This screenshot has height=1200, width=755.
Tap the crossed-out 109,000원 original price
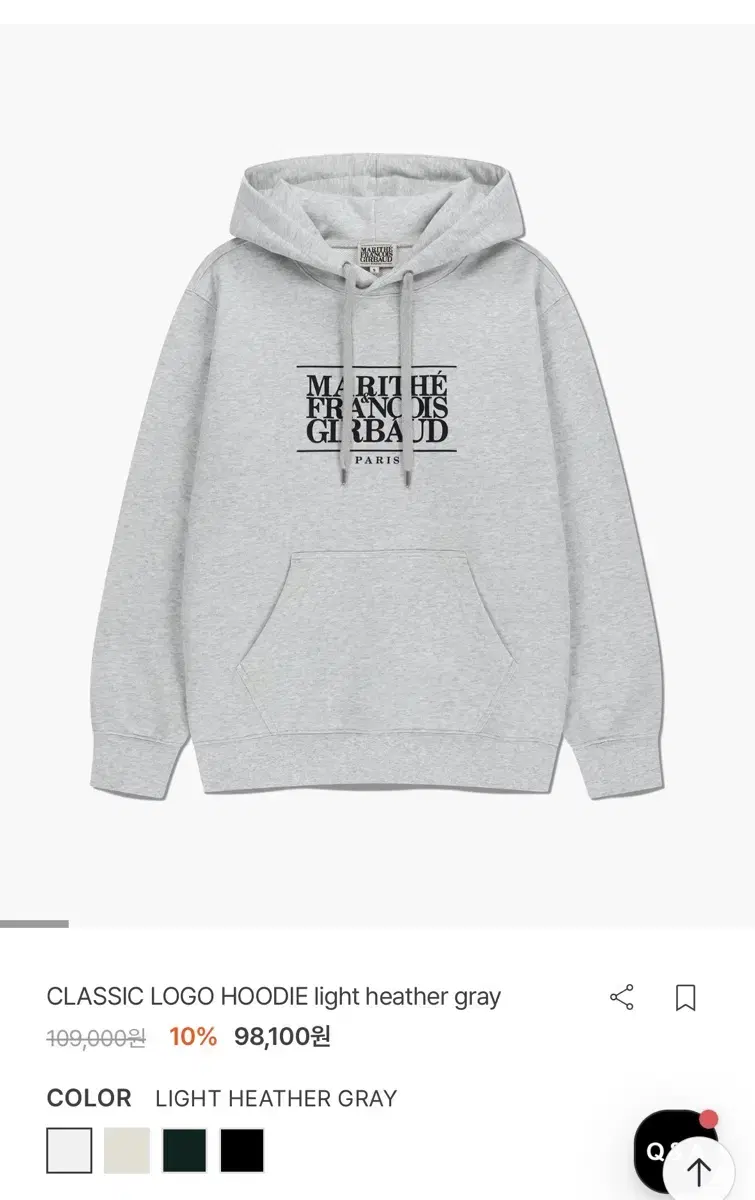[96, 1038]
